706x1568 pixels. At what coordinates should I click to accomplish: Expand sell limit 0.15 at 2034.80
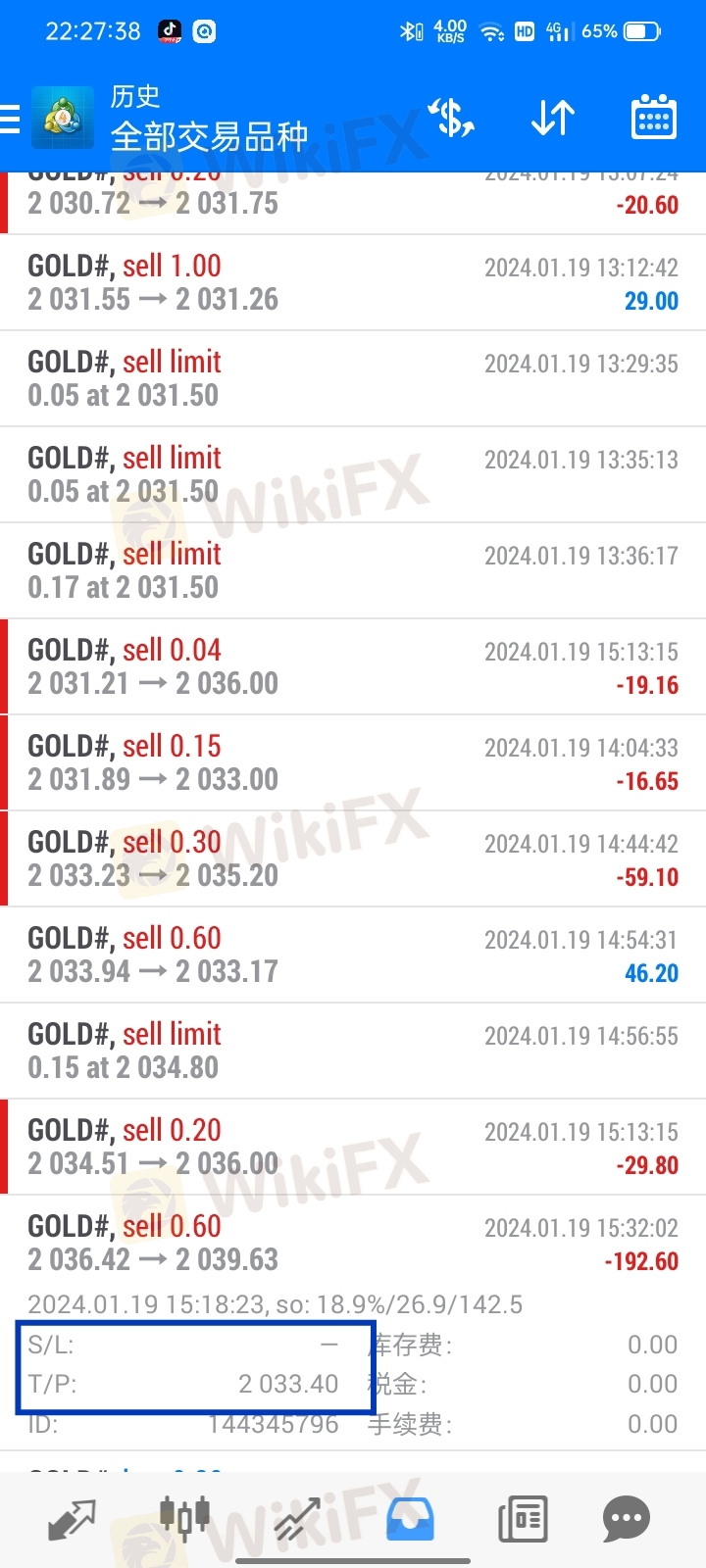[x=353, y=1051]
